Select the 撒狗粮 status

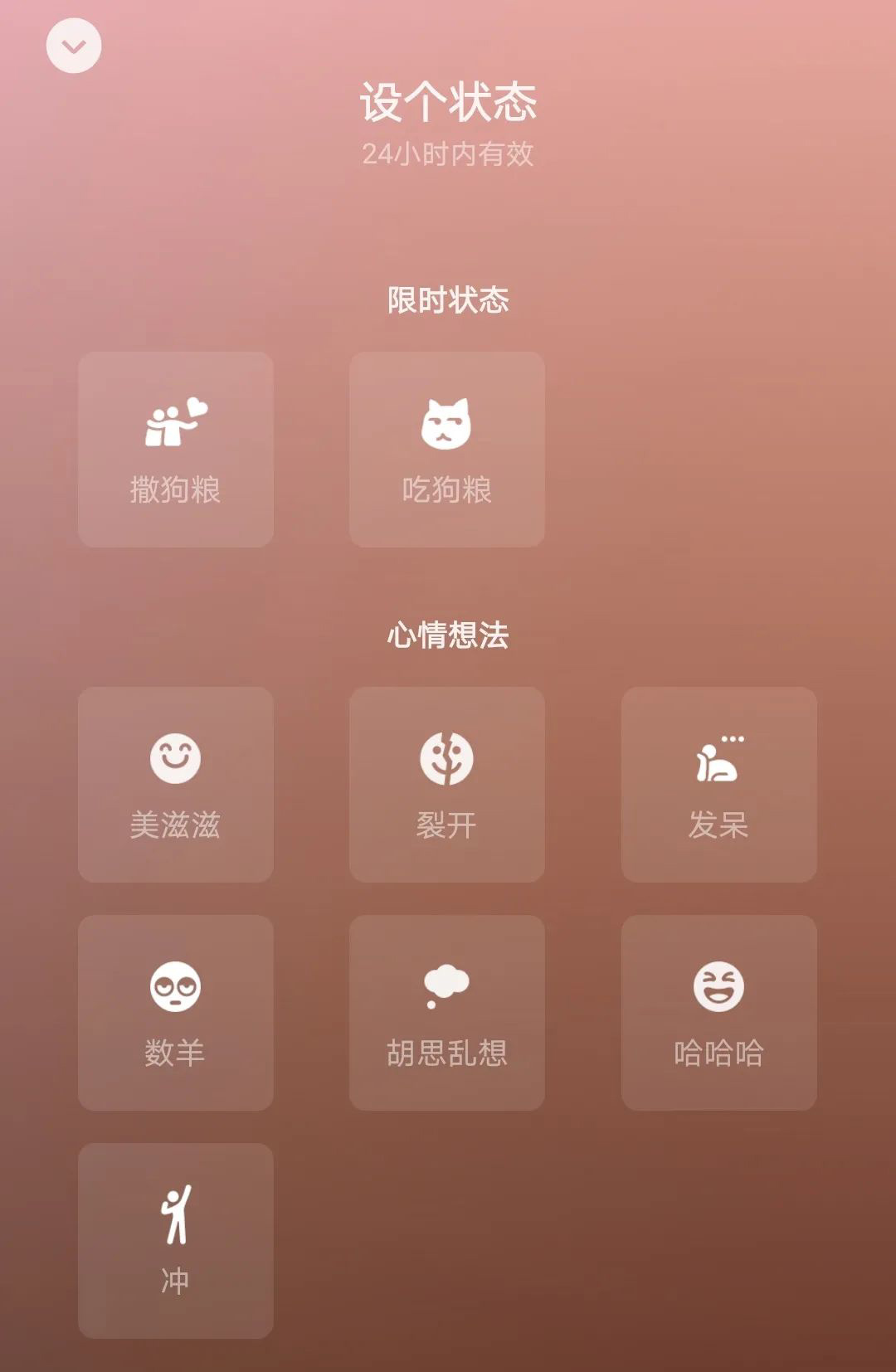tap(175, 449)
